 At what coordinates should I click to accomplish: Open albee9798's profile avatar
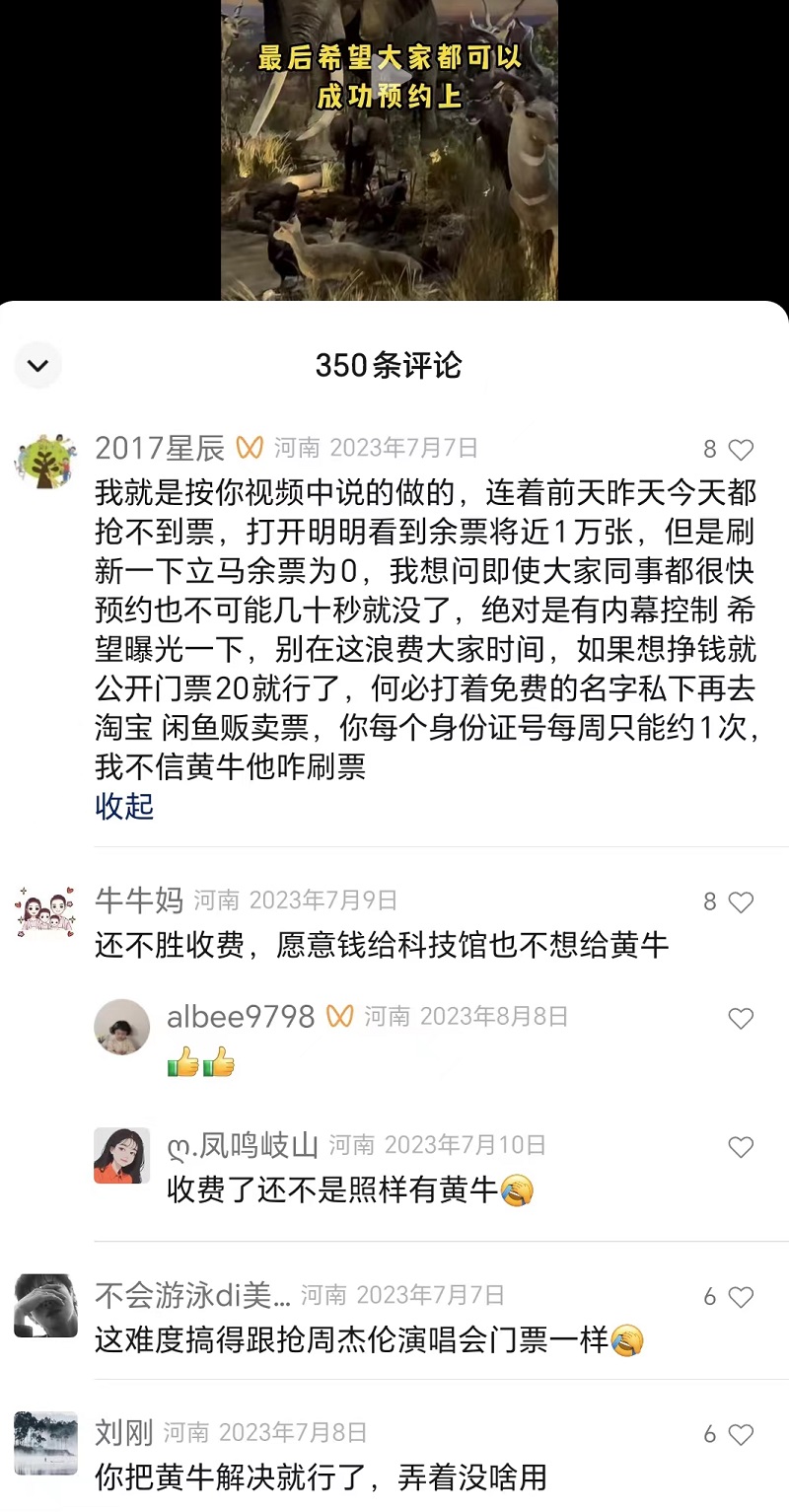tap(121, 1027)
